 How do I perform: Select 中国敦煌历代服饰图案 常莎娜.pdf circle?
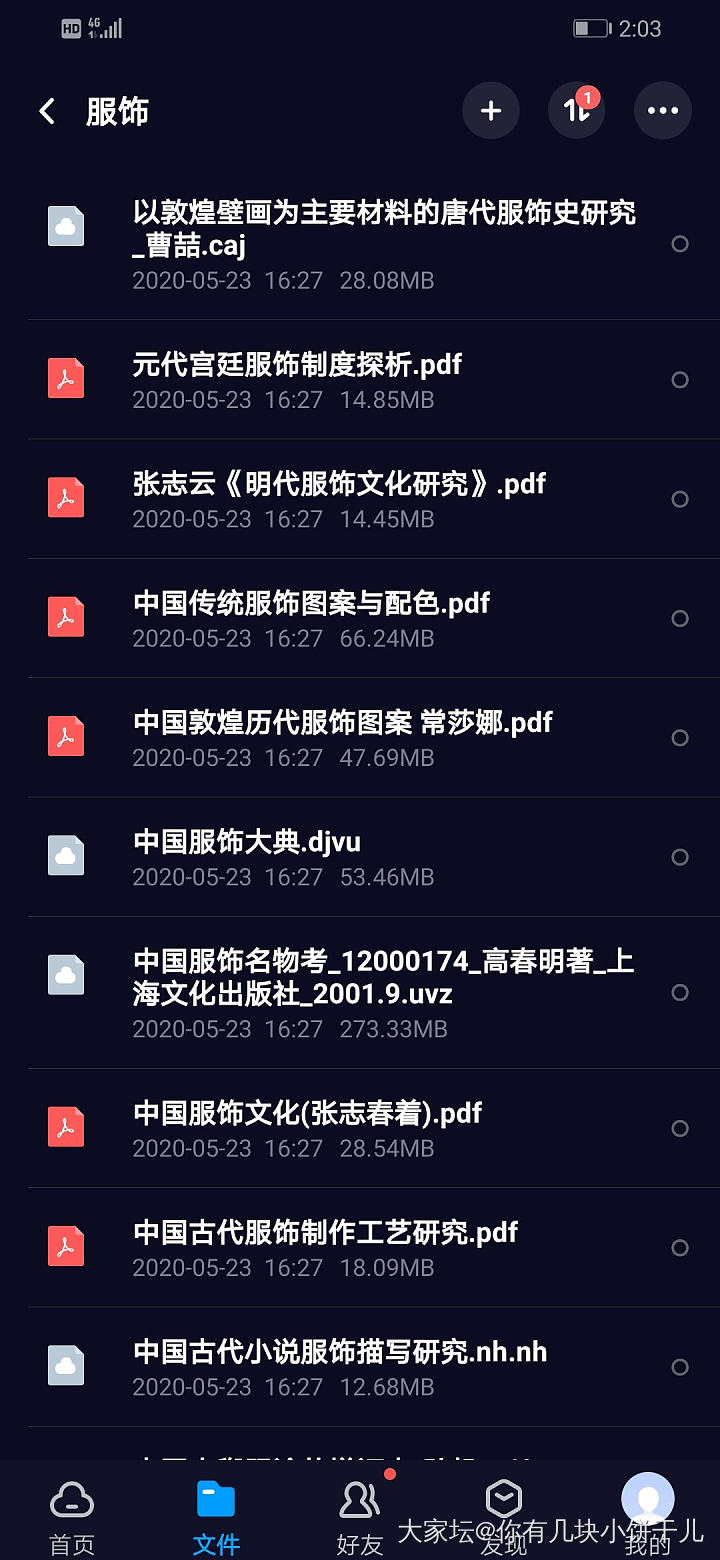tap(680, 738)
